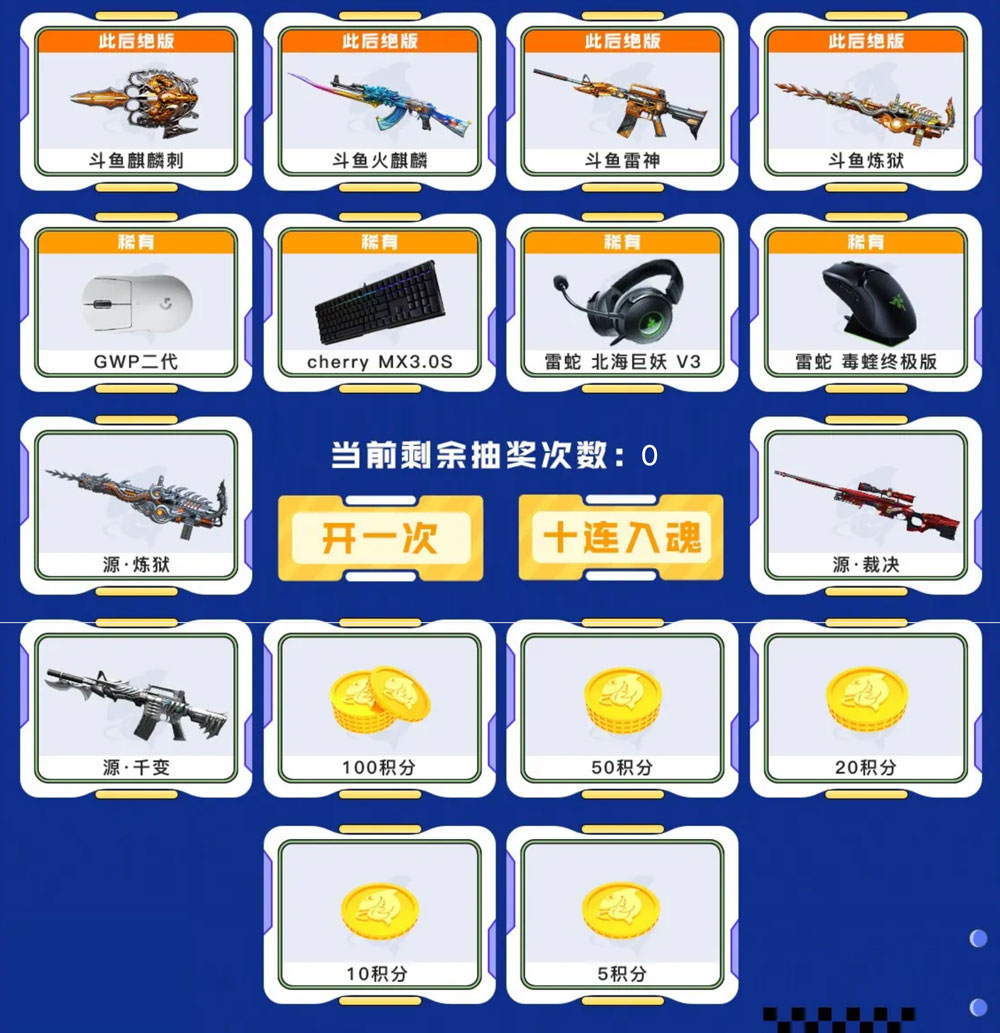The width and height of the screenshot is (1000, 1033).
Task: Start a ten-draw with 十连入魂
Action: pyautogui.click(x=621, y=538)
